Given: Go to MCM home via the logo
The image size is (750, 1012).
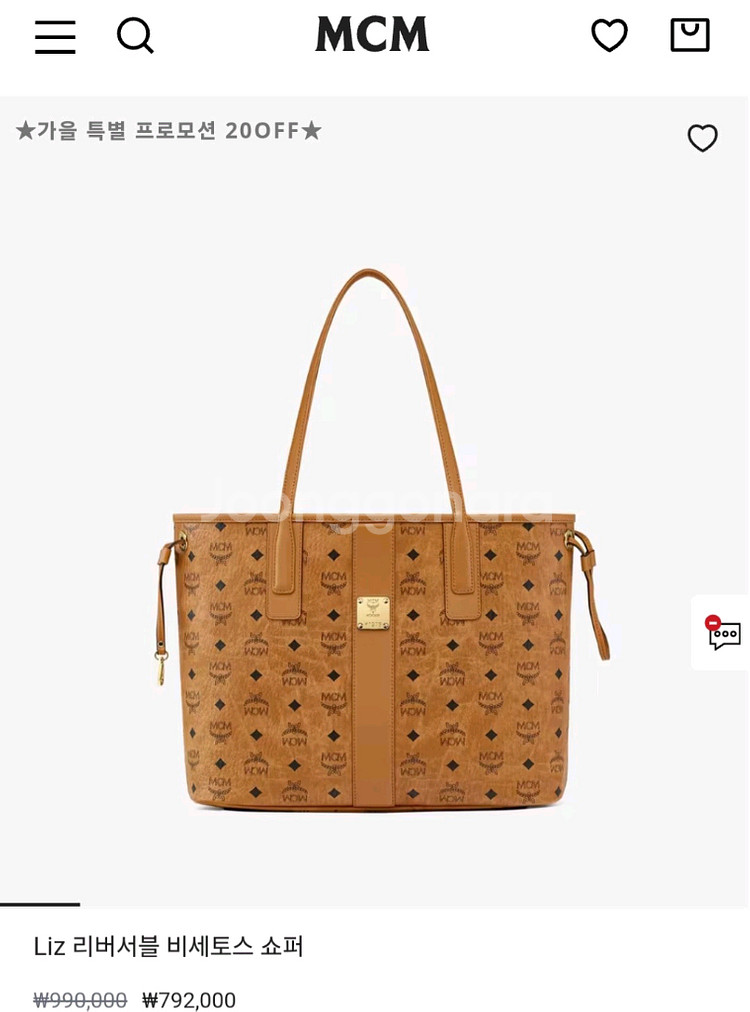Looking at the screenshot, I should pos(372,35).
